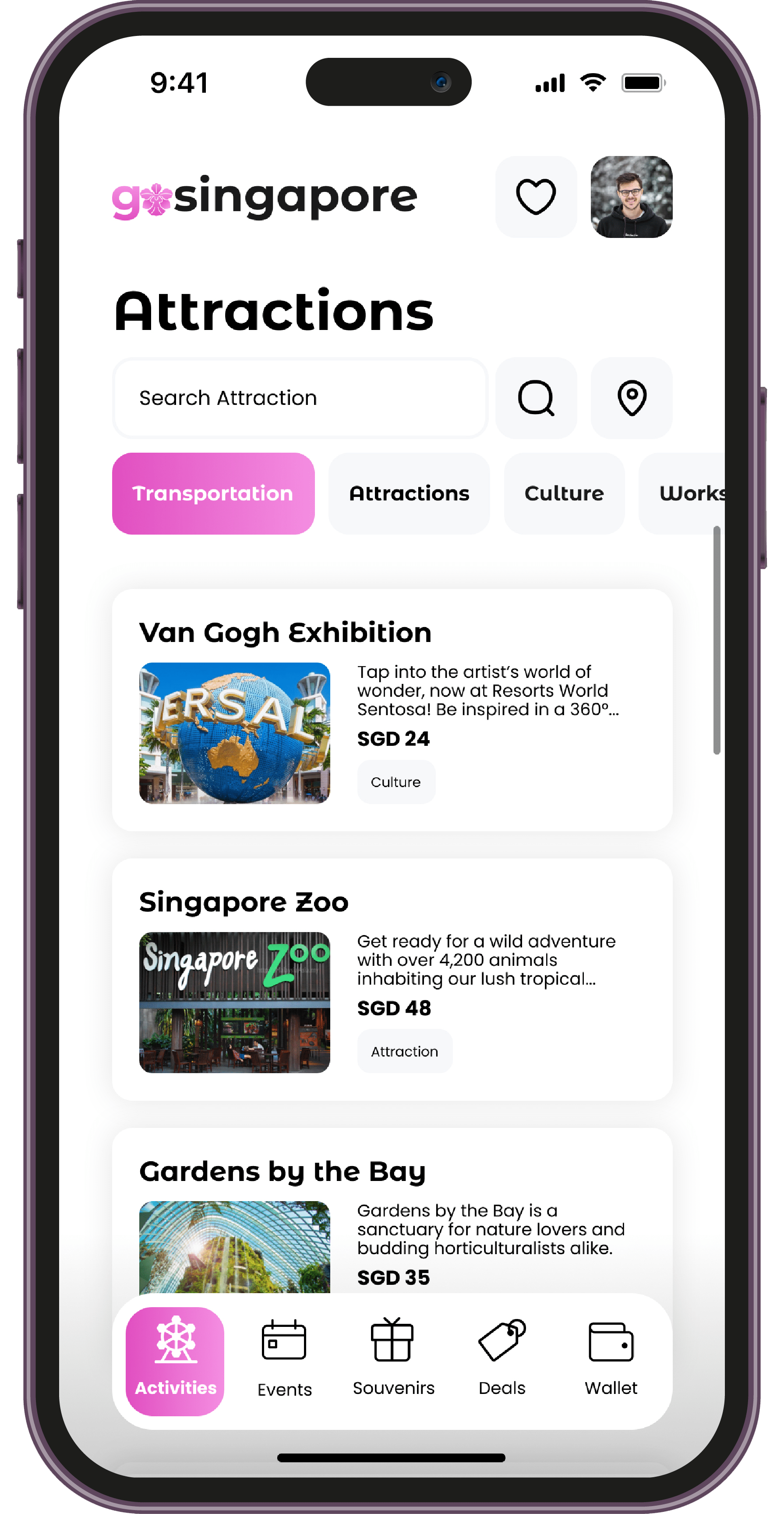Tap the Search Attraction field
Image resolution: width=784 pixels, height=1514 pixels.
click(x=300, y=398)
